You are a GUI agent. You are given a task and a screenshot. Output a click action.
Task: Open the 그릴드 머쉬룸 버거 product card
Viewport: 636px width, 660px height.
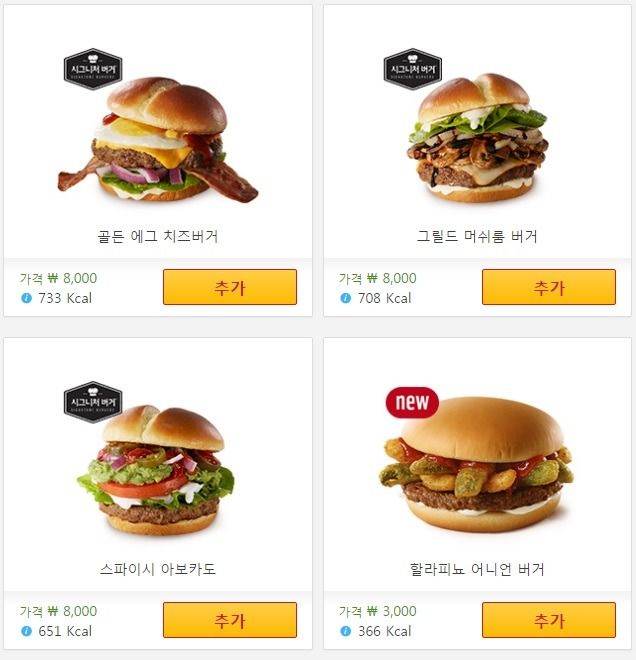[x=476, y=140]
